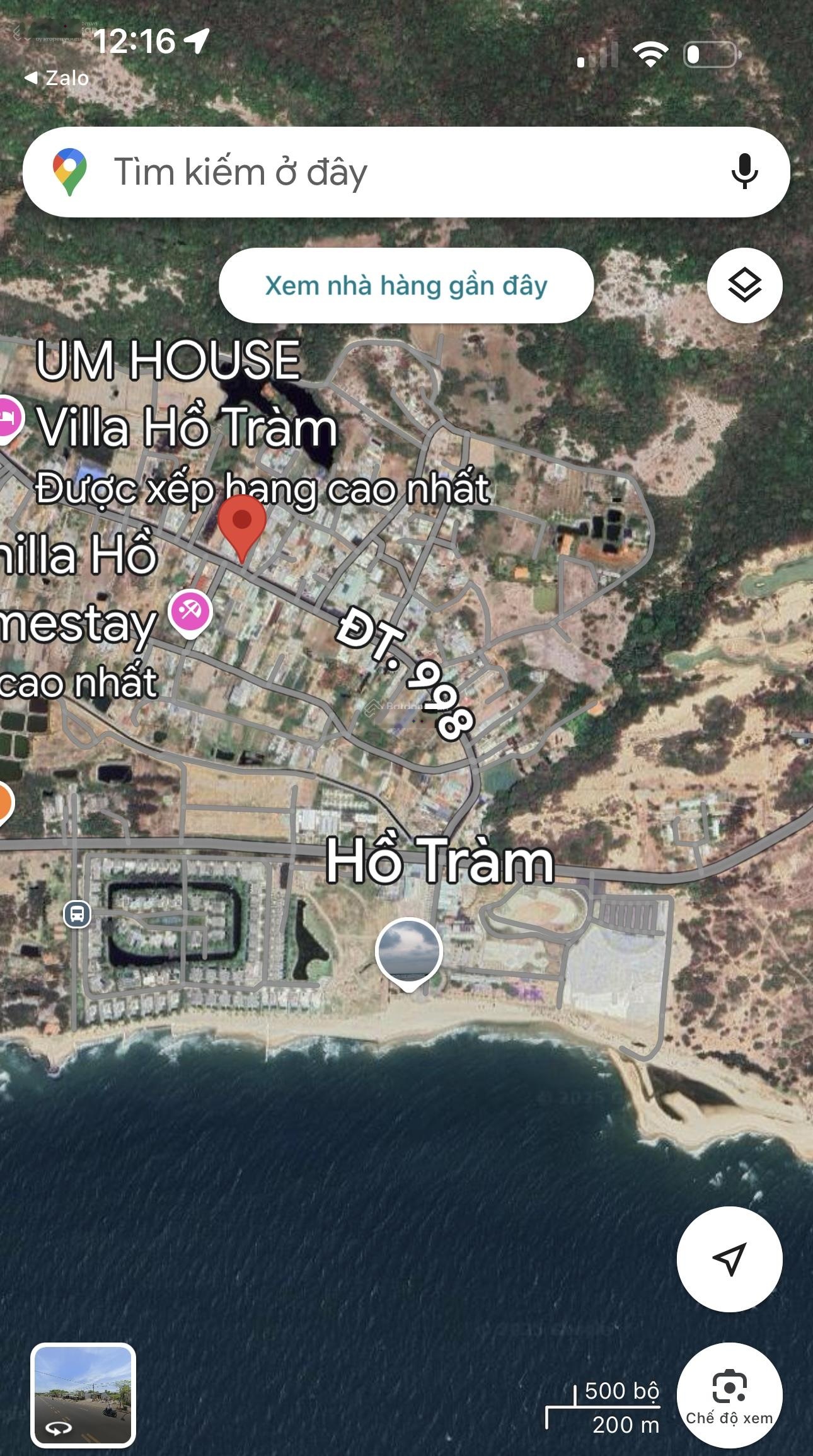Open the UM HOUSE Villa Hồ Tràm marker
The width and height of the screenshot is (813, 1456).
click(8, 419)
